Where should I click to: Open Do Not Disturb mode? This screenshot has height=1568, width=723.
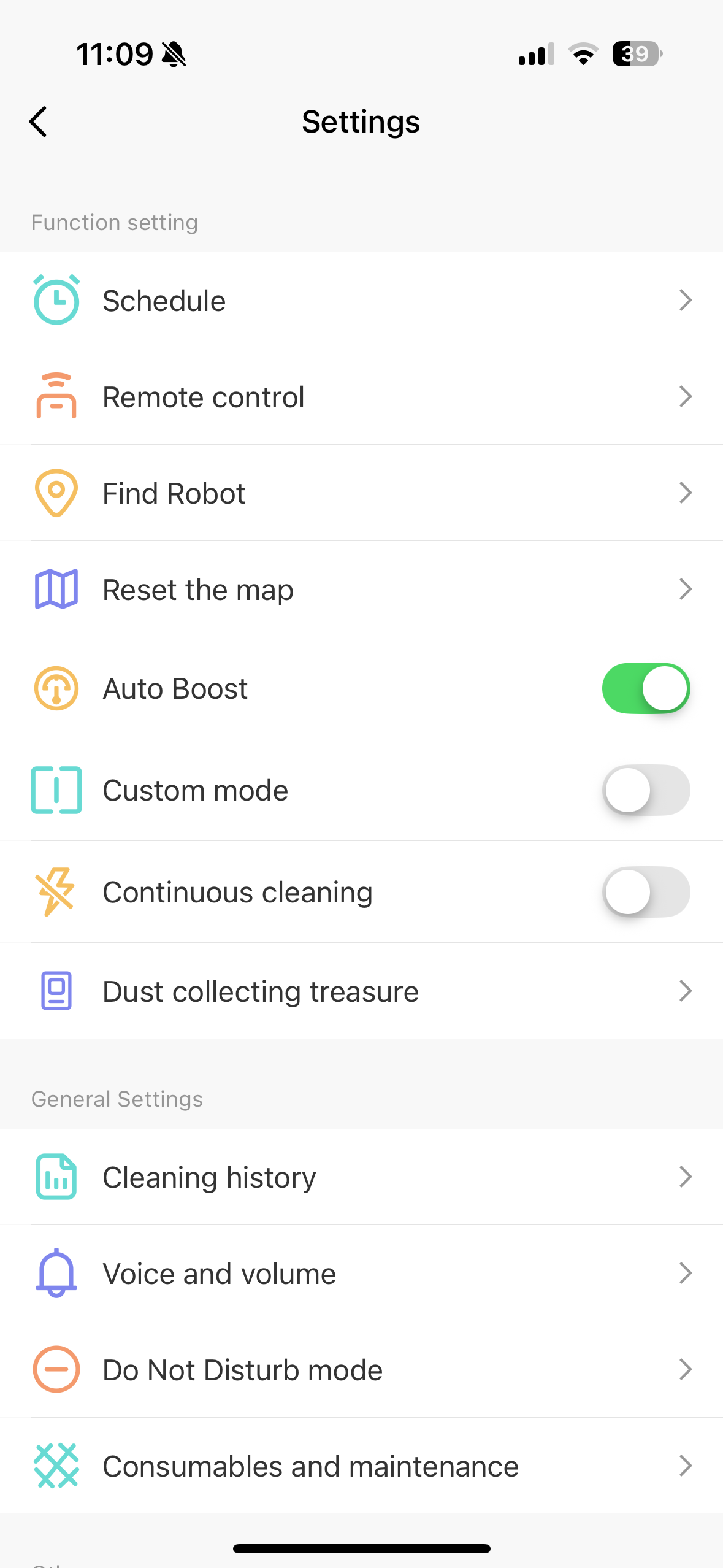pos(361,1370)
